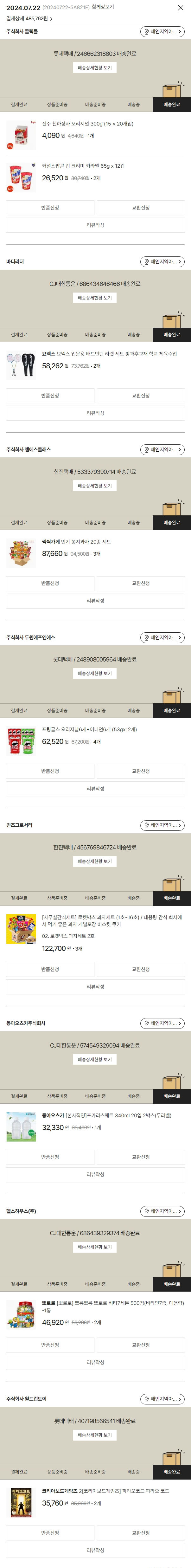The height and width of the screenshot is (1568, 191).
Task: Tap 해인지역아 chip for 퀸즈그로서리
Action: 162,825
